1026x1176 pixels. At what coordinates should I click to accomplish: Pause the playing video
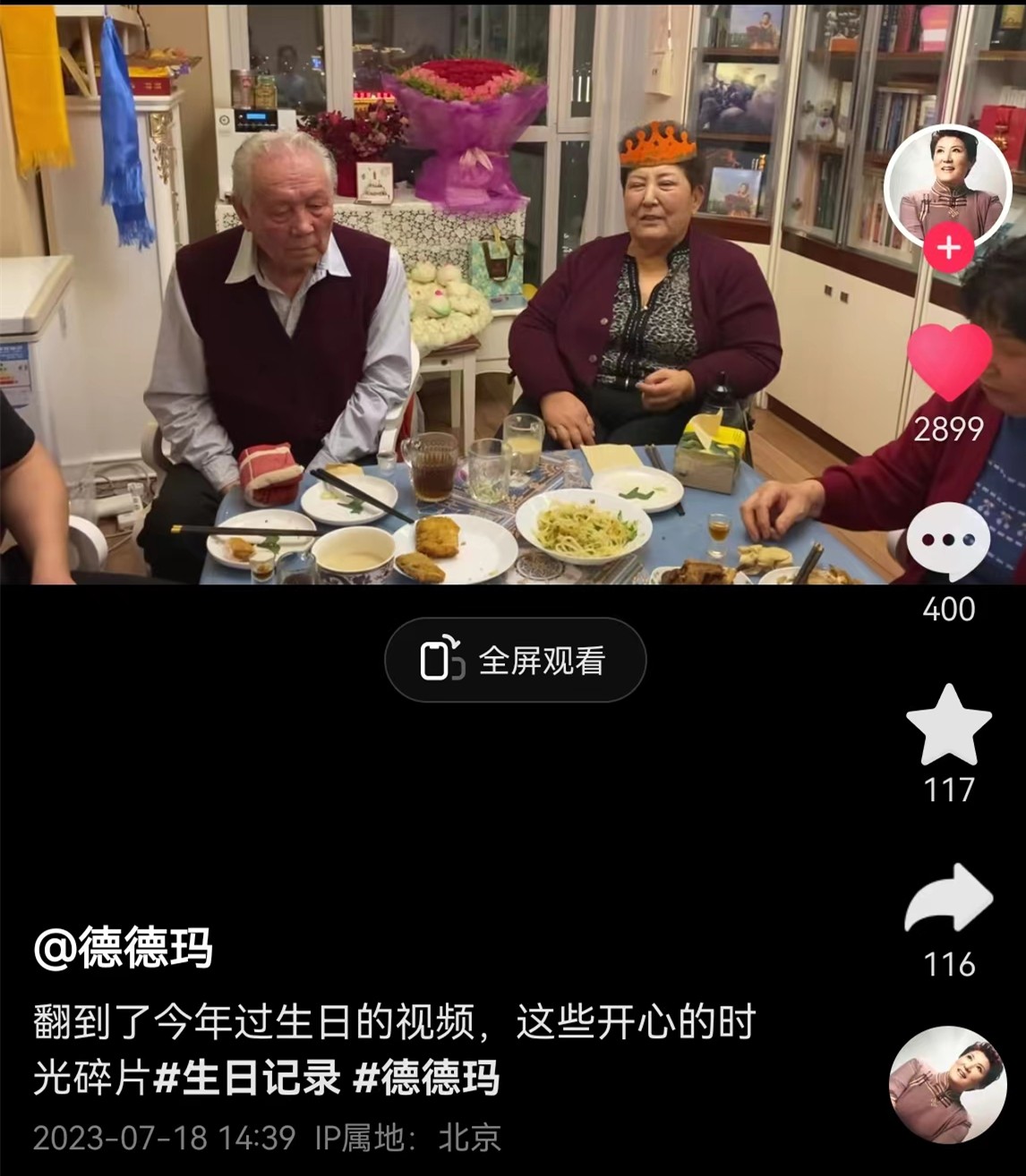(x=448, y=295)
